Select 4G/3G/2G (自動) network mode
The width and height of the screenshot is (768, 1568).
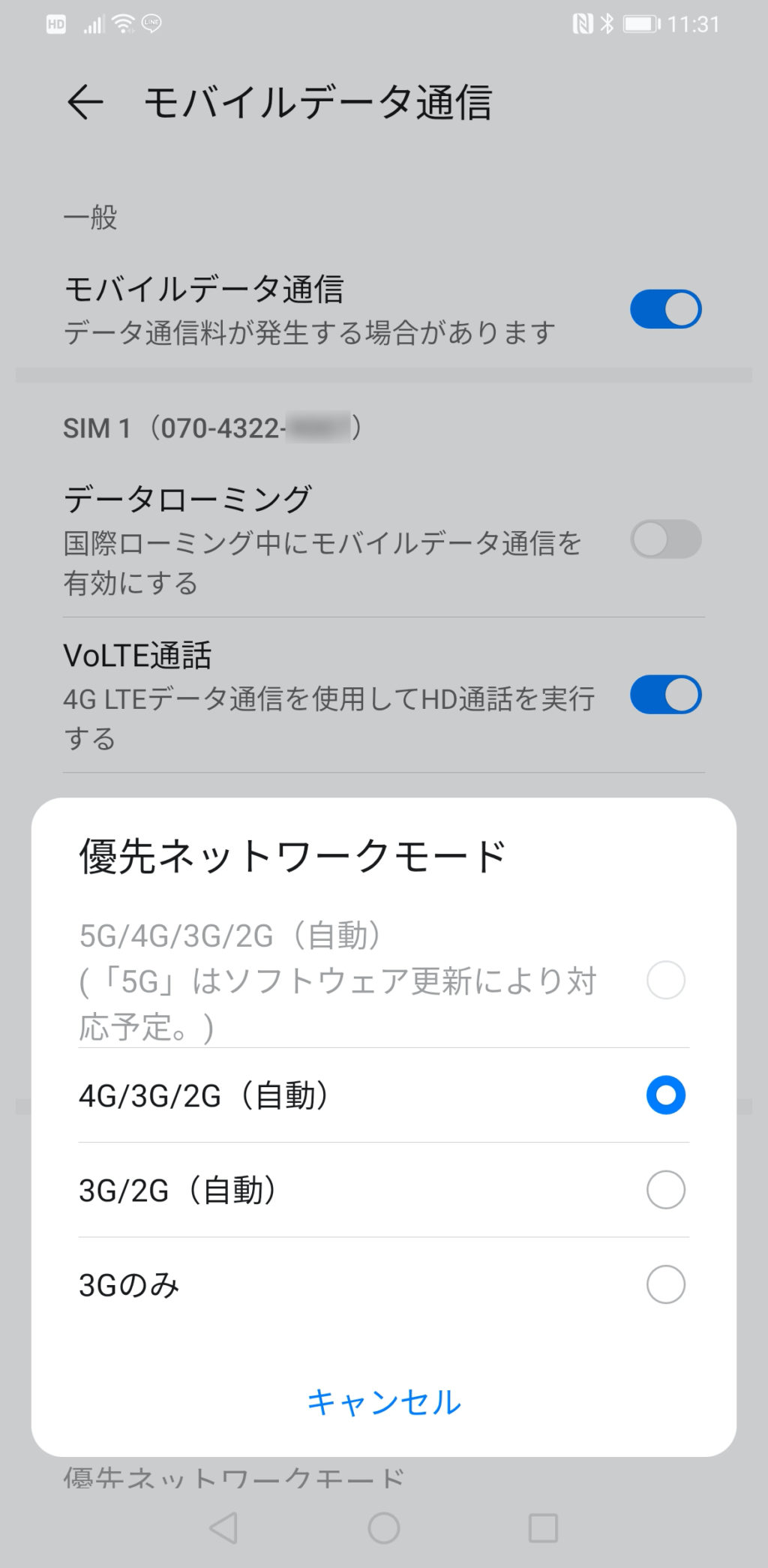tap(665, 1095)
